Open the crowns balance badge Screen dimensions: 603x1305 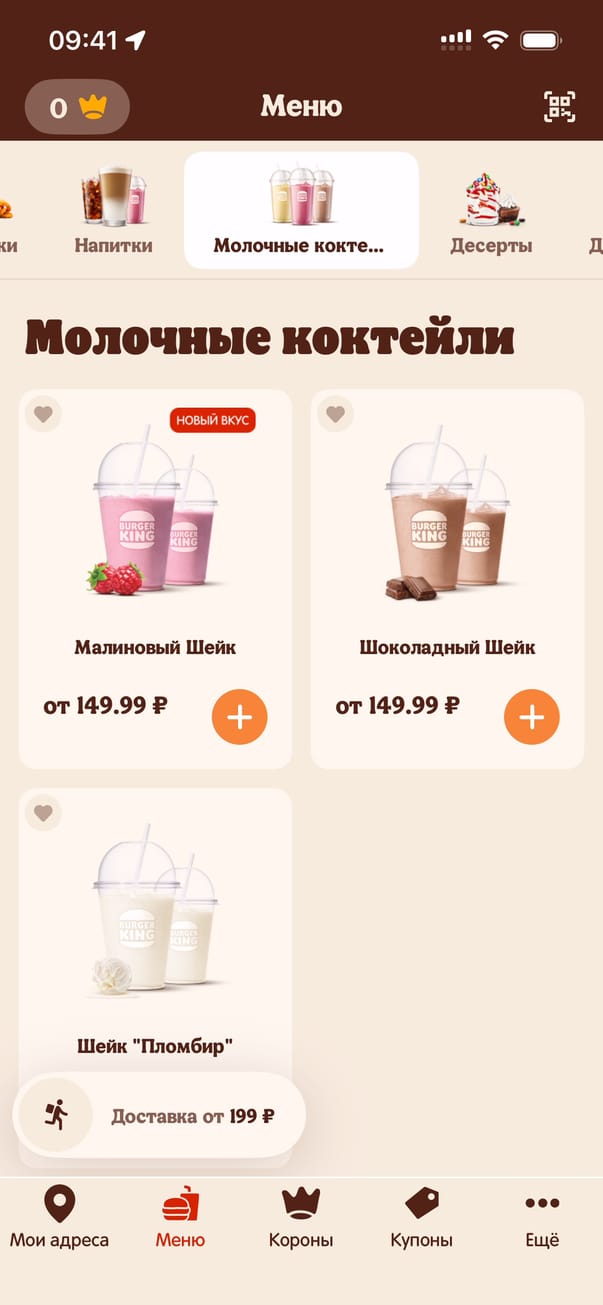[x=77, y=107]
